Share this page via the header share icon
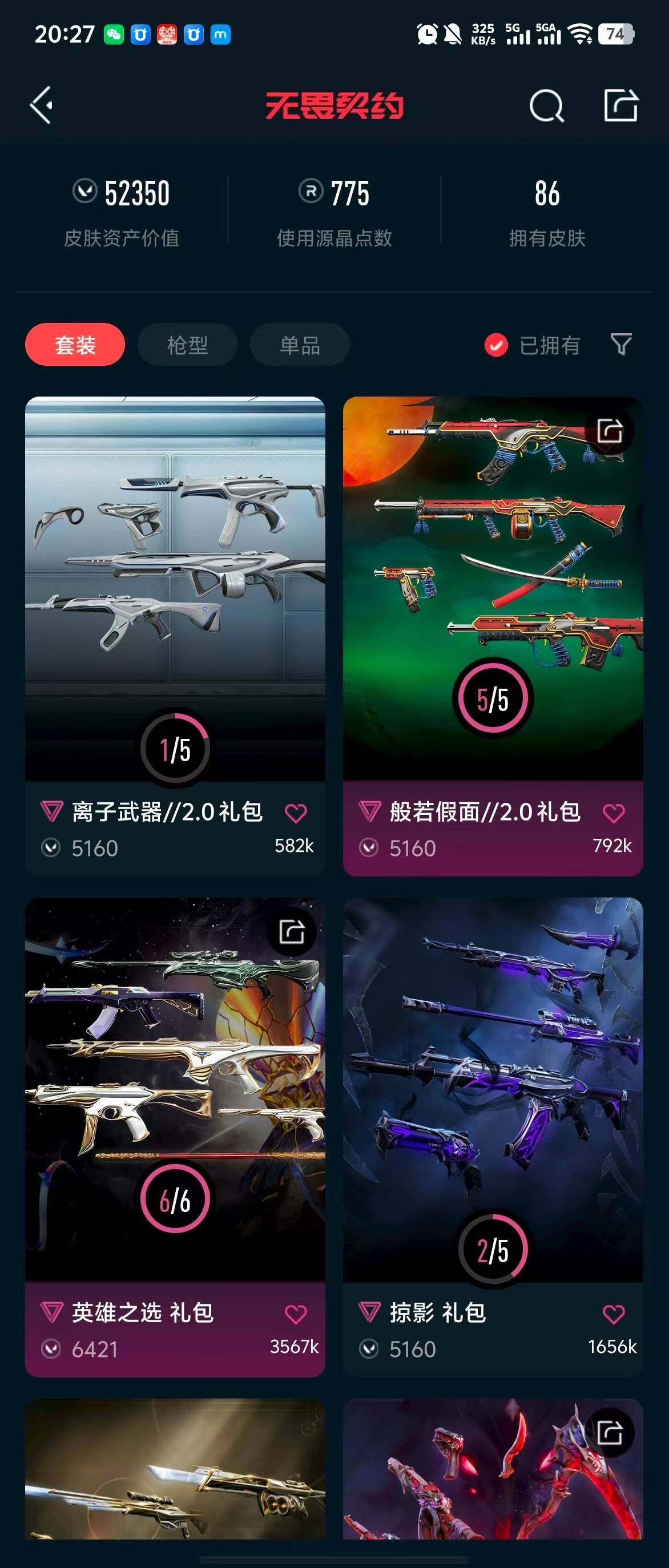669x1568 pixels. 620,106
